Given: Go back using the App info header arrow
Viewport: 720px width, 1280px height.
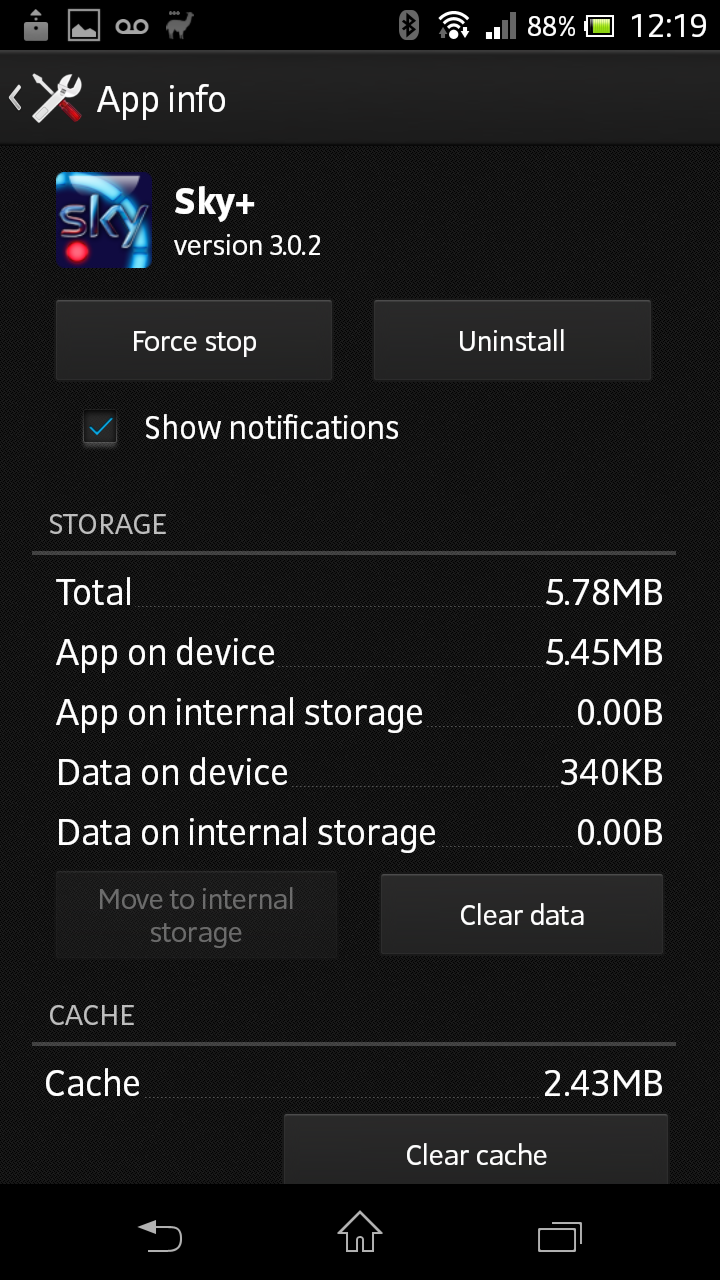Looking at the screenshot, I should click(16, 99).
